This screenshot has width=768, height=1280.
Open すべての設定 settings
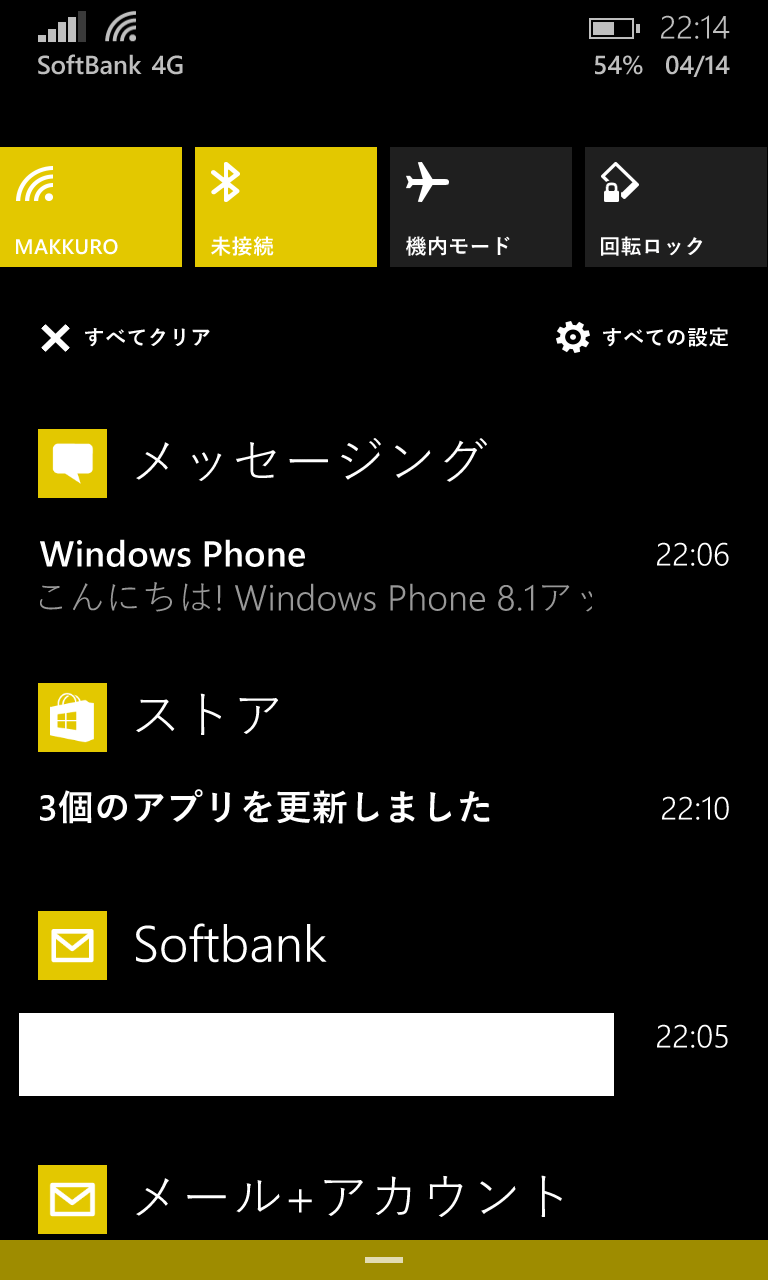coord(642,338)
